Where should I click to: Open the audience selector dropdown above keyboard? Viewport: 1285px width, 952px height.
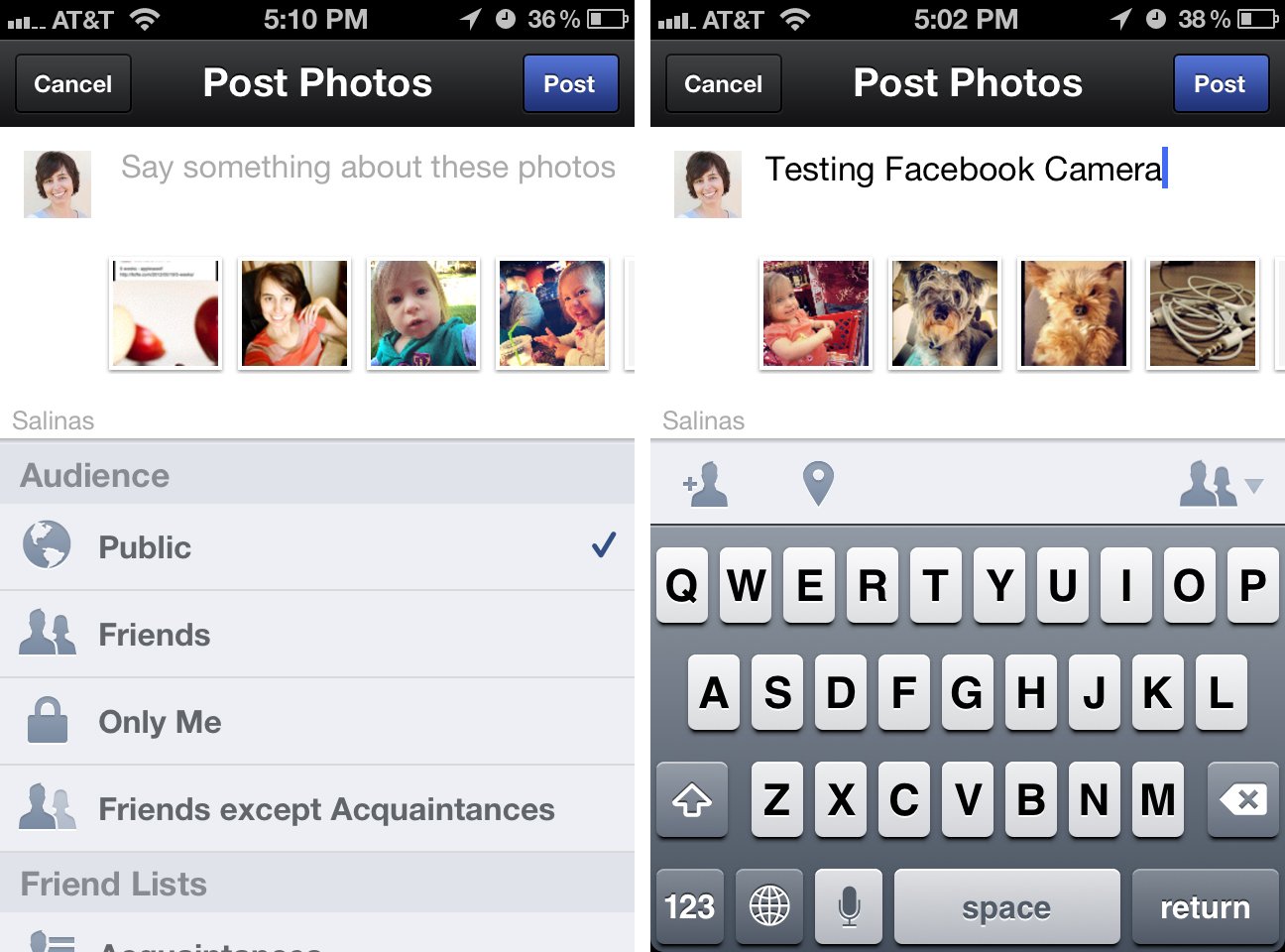click(x=1221, y=484)
